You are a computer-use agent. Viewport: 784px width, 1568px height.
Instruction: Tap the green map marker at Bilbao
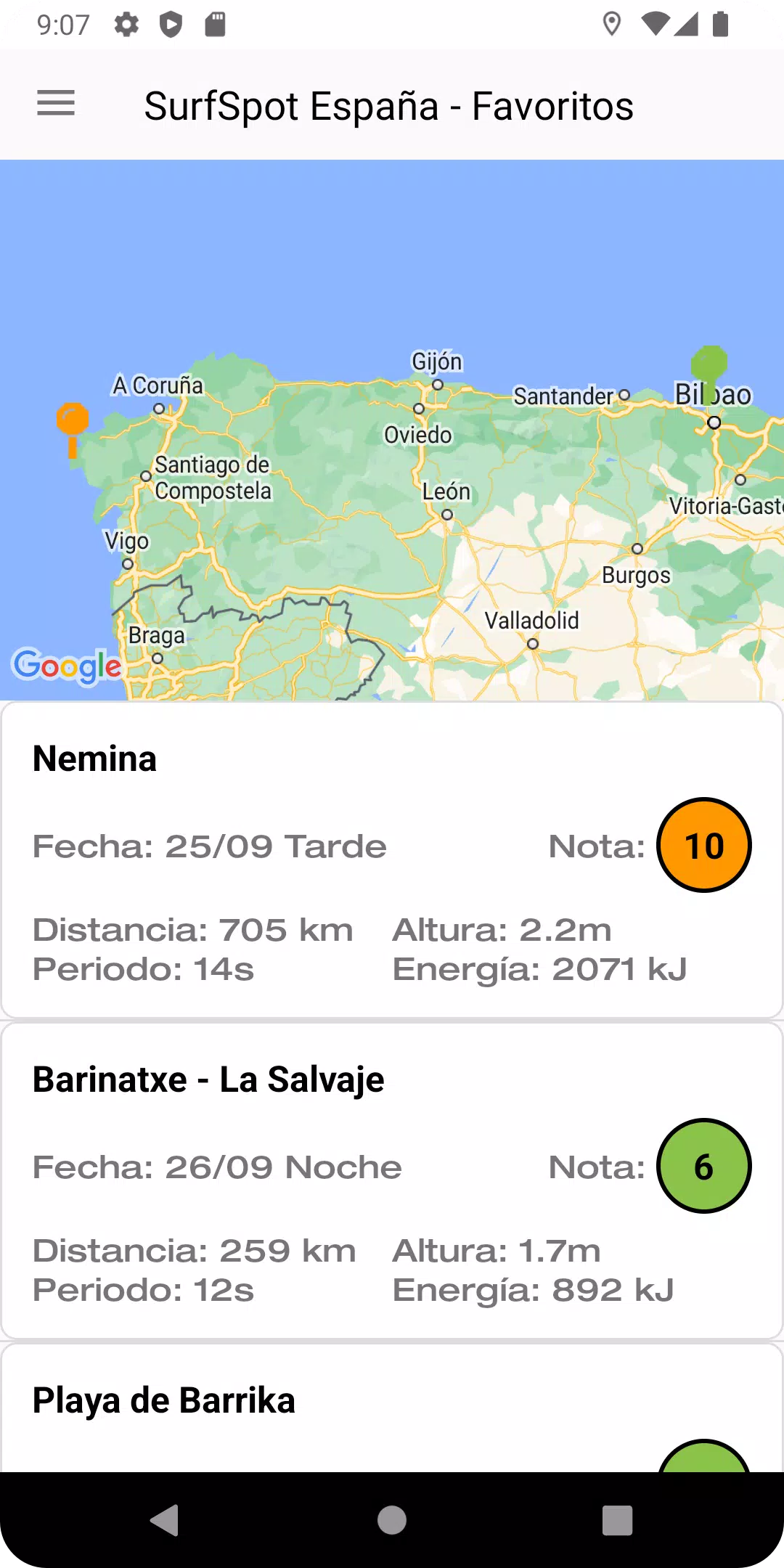(x=709, y=367)
